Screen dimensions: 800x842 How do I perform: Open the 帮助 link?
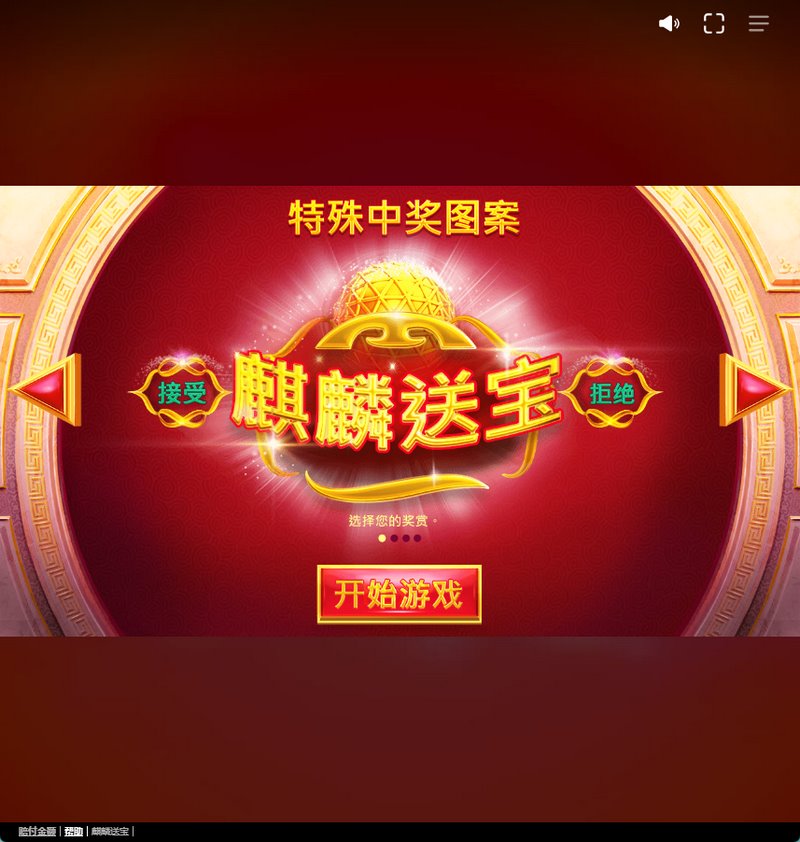(x=73, y=831)
